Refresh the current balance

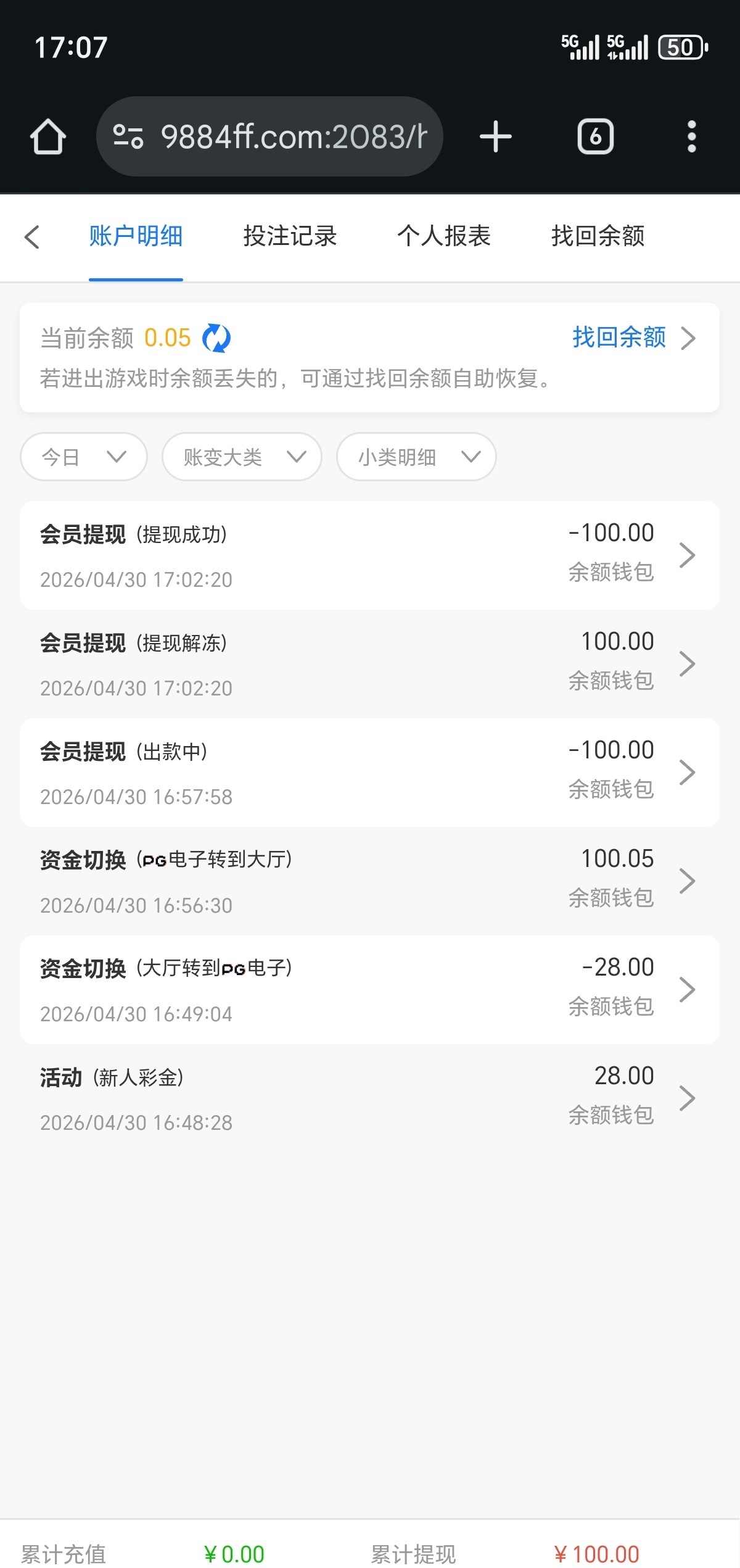coord(216,338)
